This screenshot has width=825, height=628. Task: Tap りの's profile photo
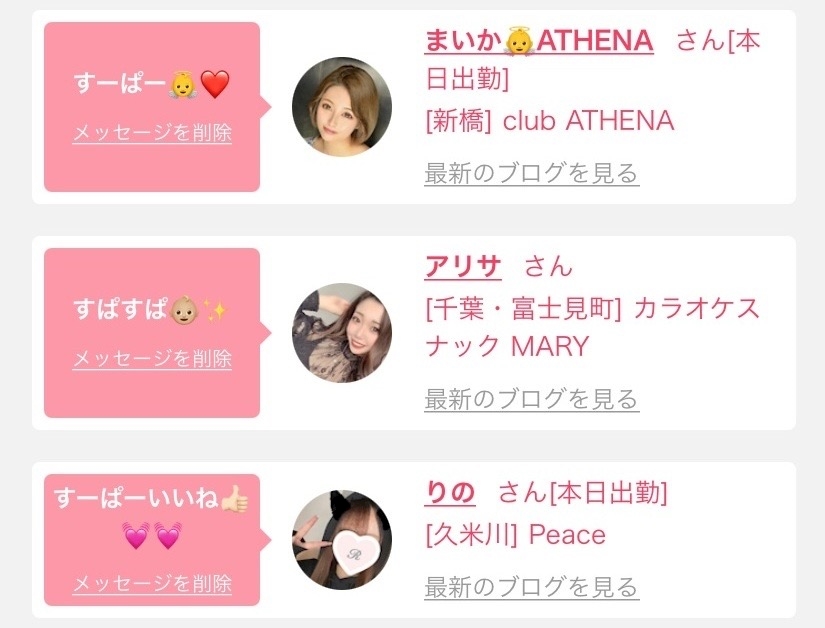[341, 540]
